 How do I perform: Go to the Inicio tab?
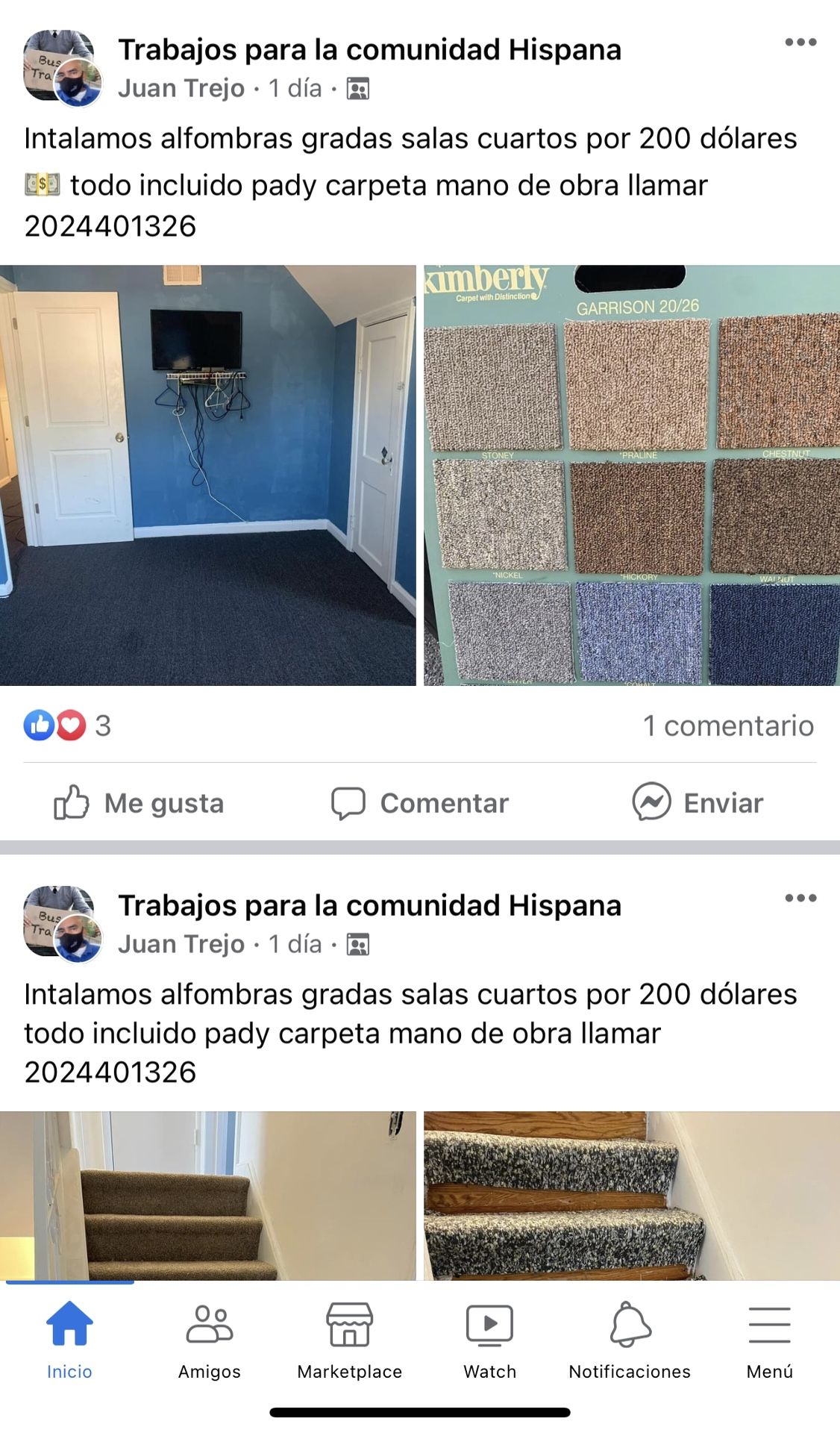pos(69,1341)
